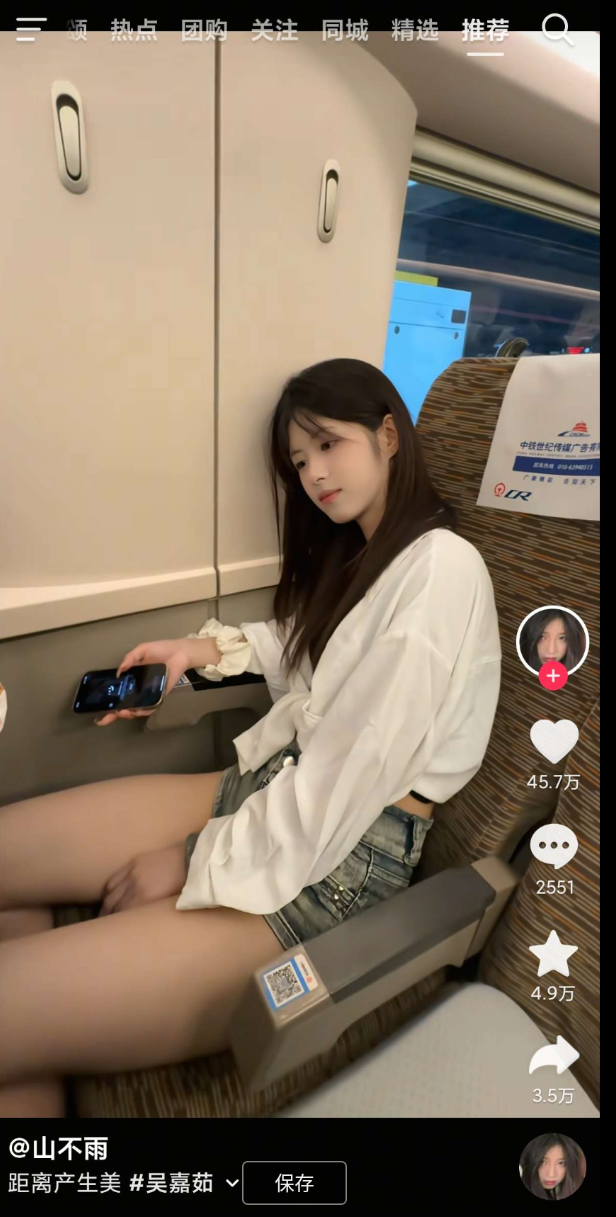The width and height of the screenshot is (616, 1217).
Task: Switch to the 团购 tab
Action: 204,30
